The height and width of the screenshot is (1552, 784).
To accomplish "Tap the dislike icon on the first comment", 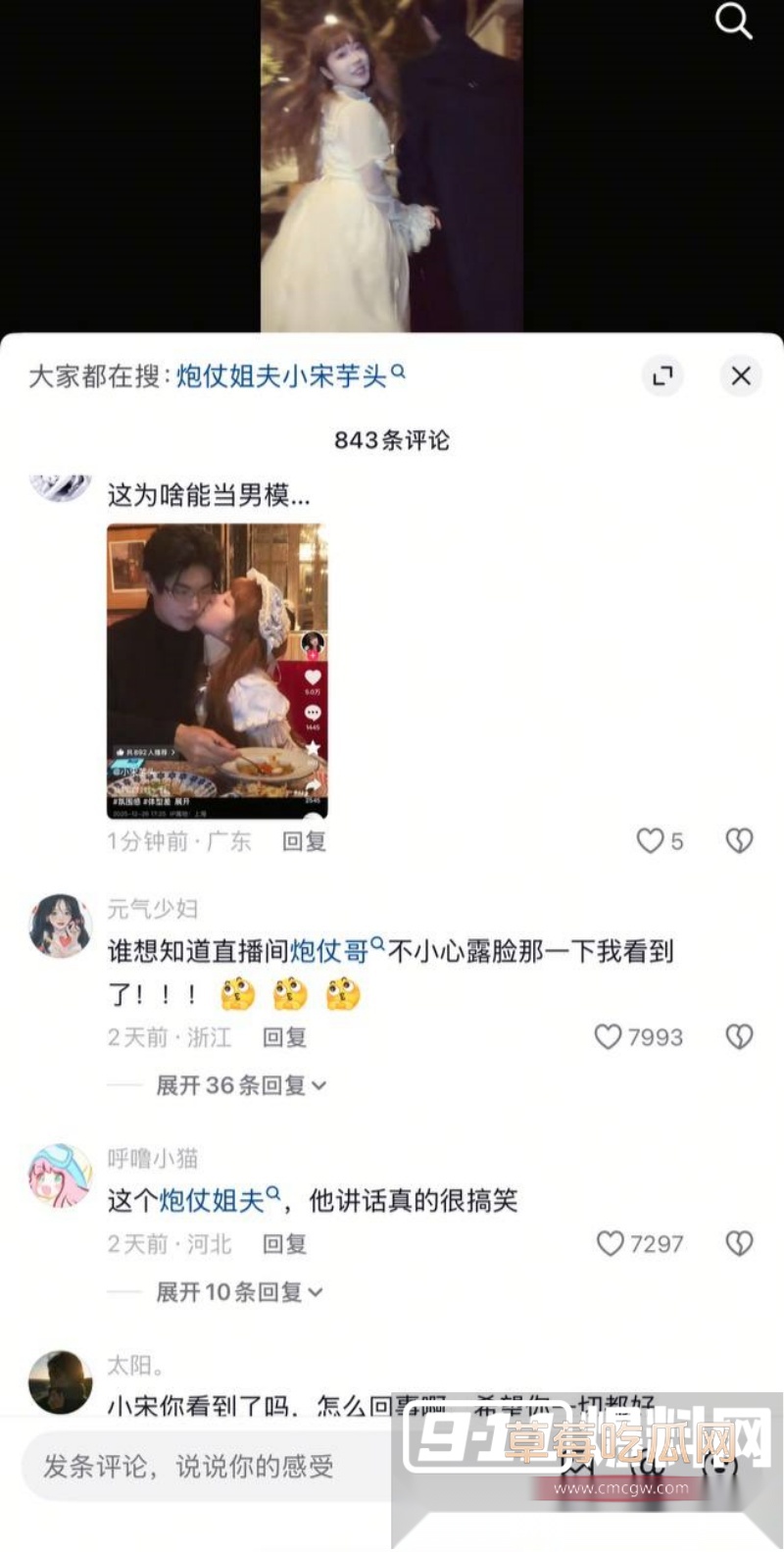I will point(739,841).
